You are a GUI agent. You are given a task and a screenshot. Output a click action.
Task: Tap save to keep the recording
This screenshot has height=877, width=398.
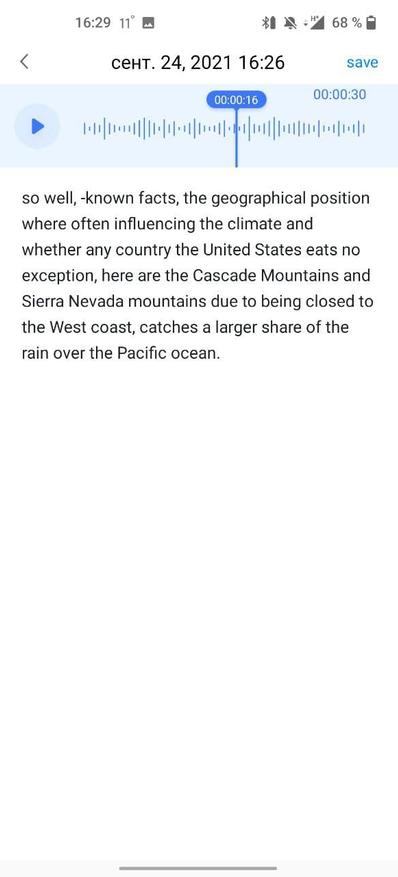(362, 63)
